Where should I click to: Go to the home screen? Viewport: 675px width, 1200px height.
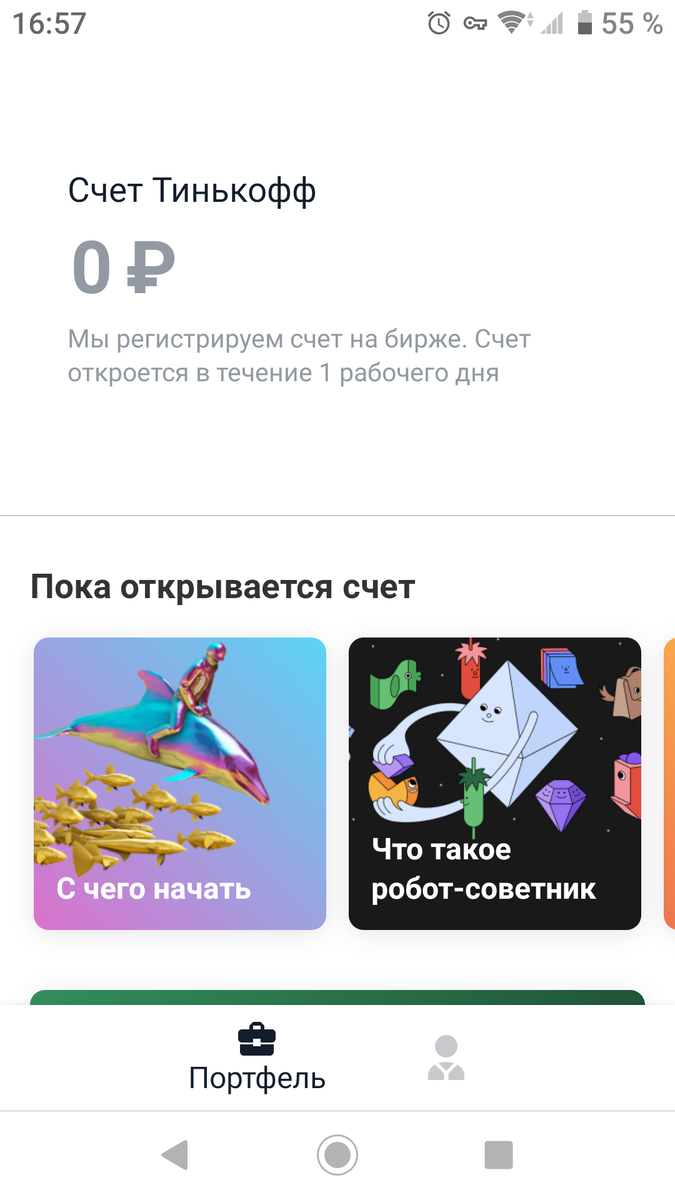pos(337,1155)
